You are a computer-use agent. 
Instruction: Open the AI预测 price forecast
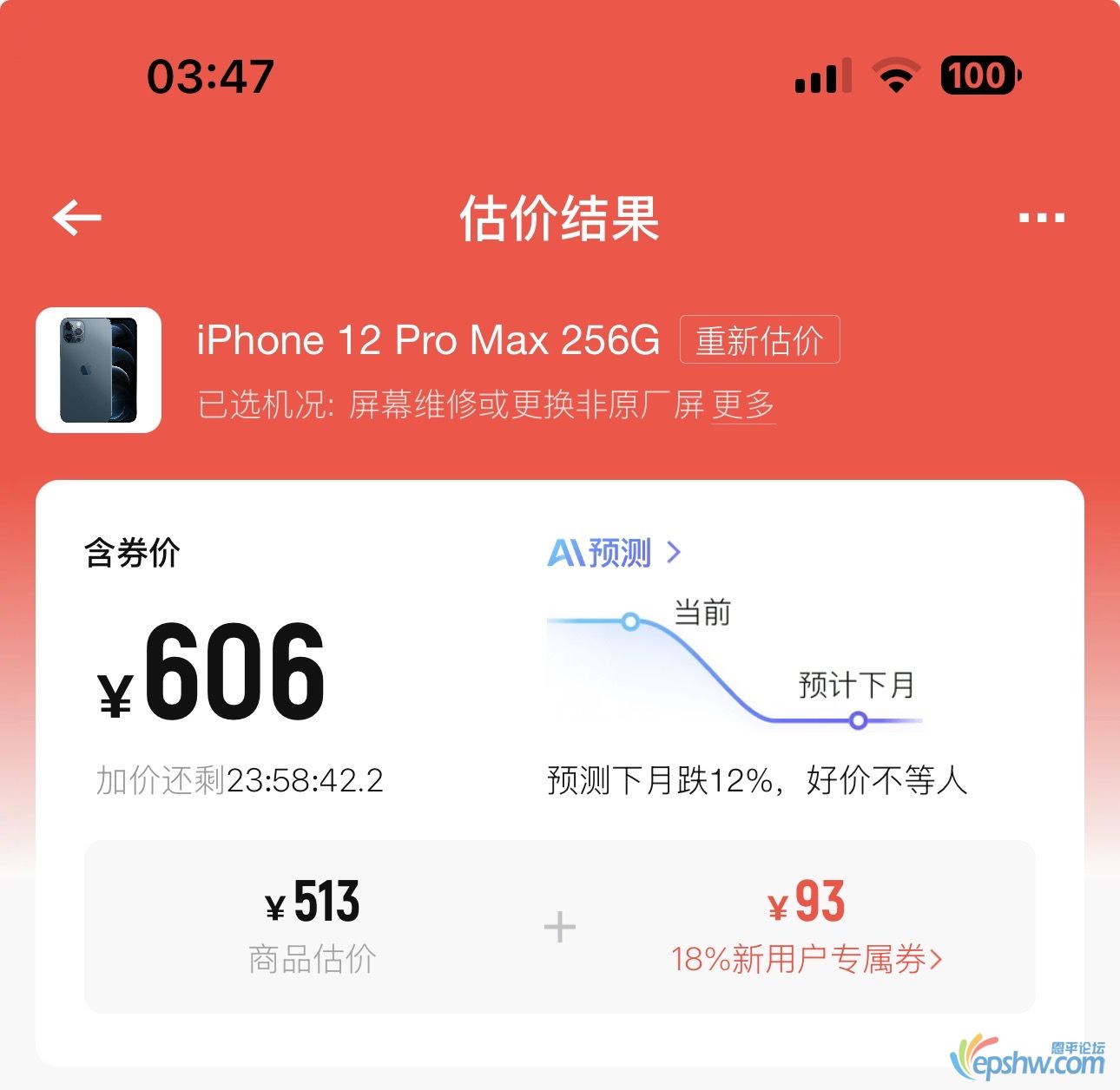[x=614, y=552]
